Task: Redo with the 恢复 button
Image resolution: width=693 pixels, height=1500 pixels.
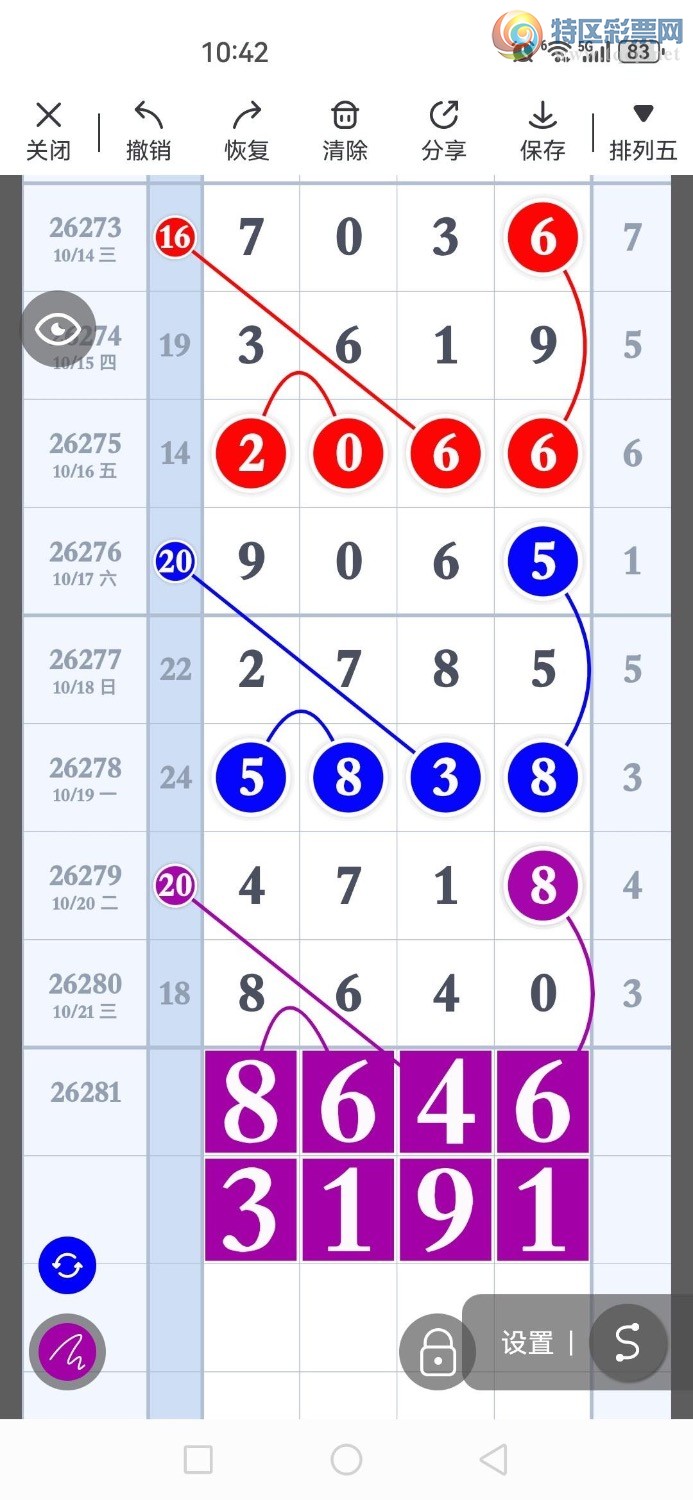Action: (x=247, y=131)
